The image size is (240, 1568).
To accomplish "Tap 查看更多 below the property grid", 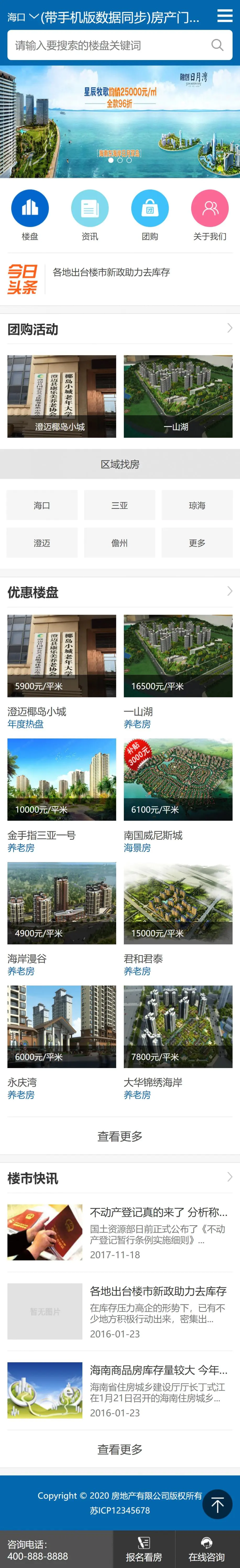I will pyautogui.click(x=120, y=1137).
